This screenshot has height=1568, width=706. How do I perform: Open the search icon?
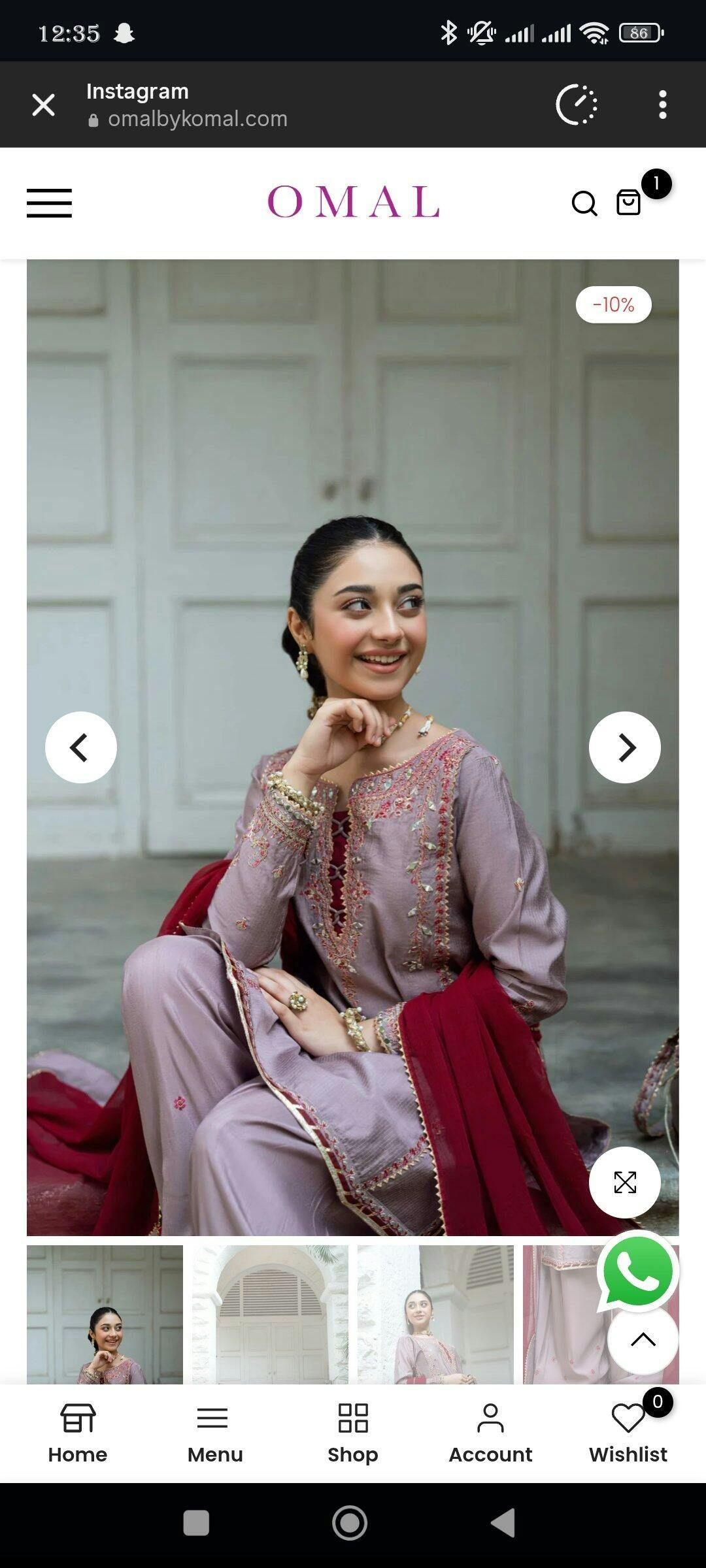click(584, 203)
